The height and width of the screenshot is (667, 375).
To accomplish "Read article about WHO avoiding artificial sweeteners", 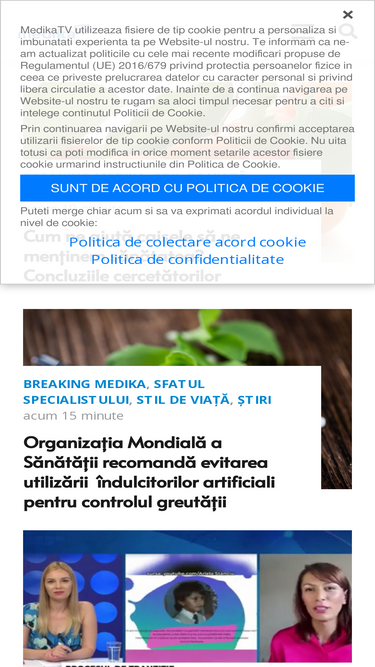I will click(x=149, y=473).
